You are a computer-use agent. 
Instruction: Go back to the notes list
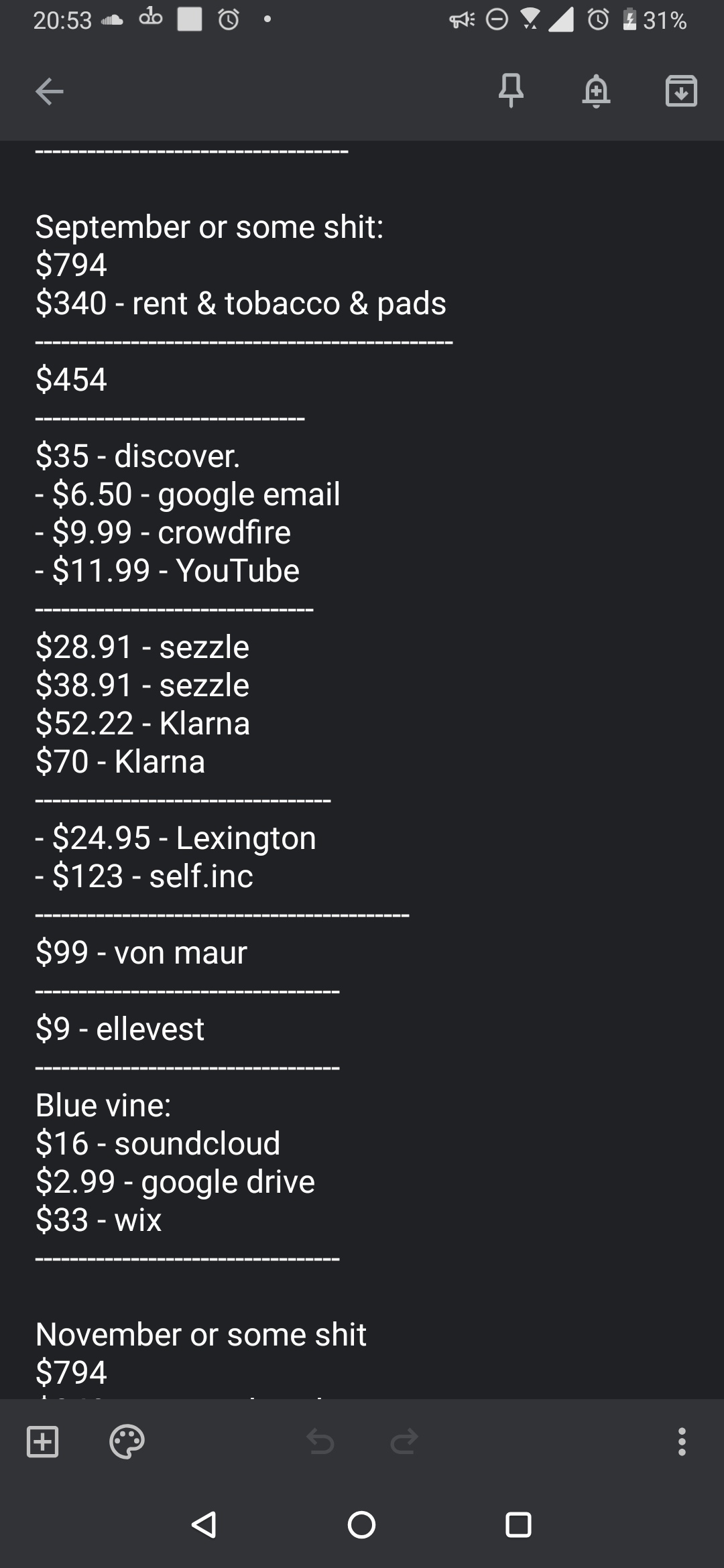[x=49, y=92]
